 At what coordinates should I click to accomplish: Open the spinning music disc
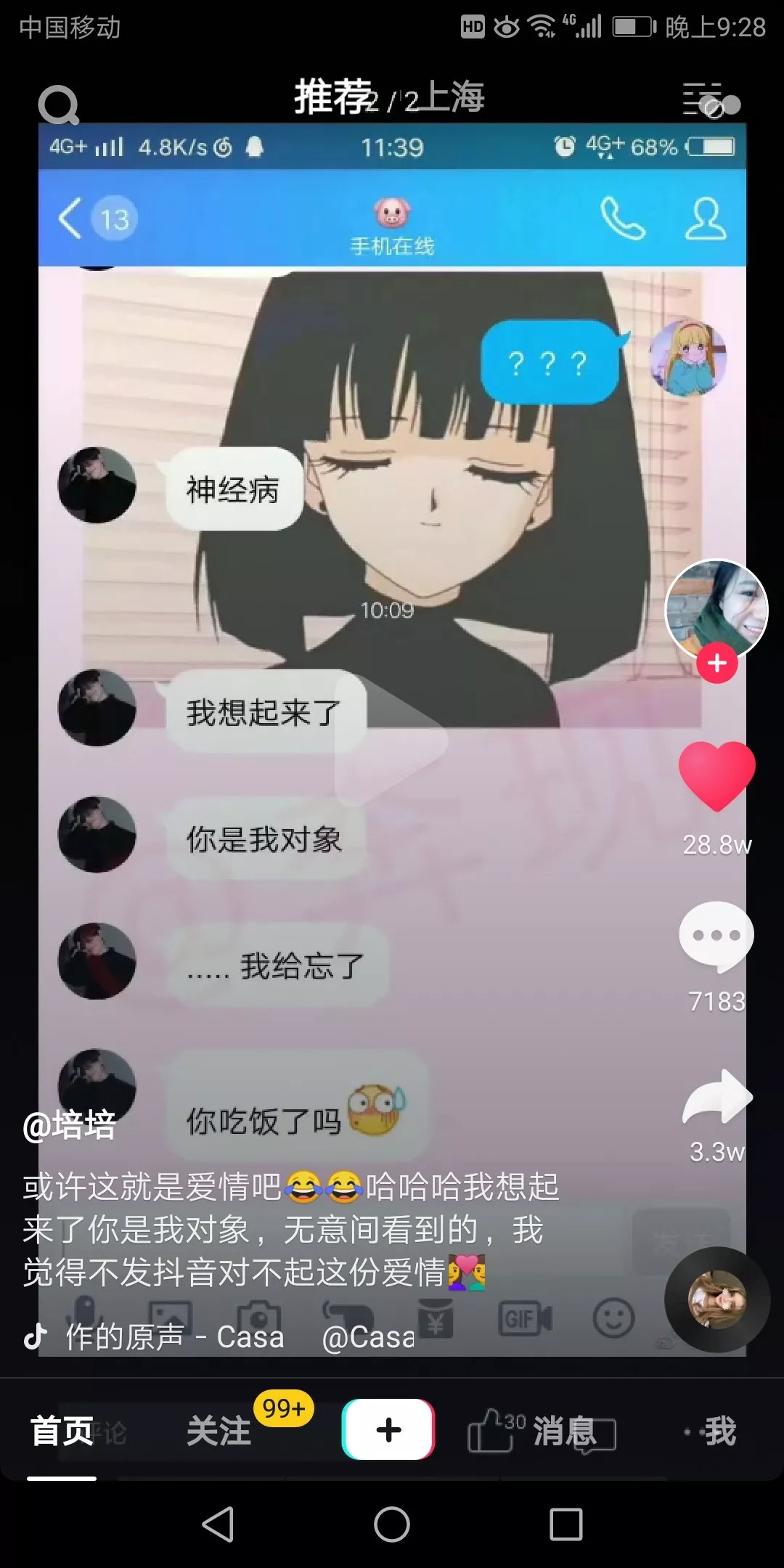(716, 1299)
